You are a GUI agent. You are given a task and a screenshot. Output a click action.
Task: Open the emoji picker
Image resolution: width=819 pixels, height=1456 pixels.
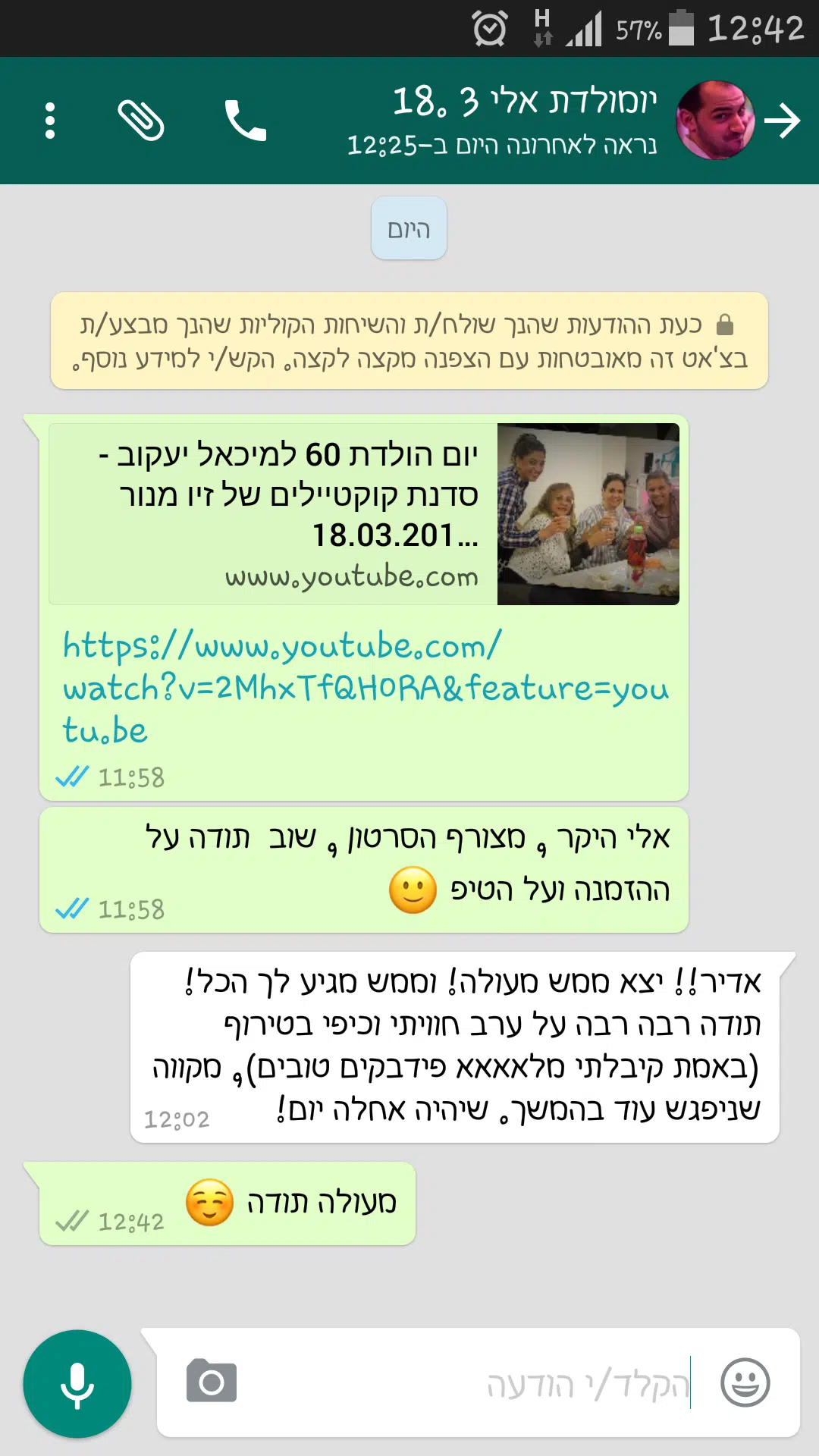[745, 1382]
